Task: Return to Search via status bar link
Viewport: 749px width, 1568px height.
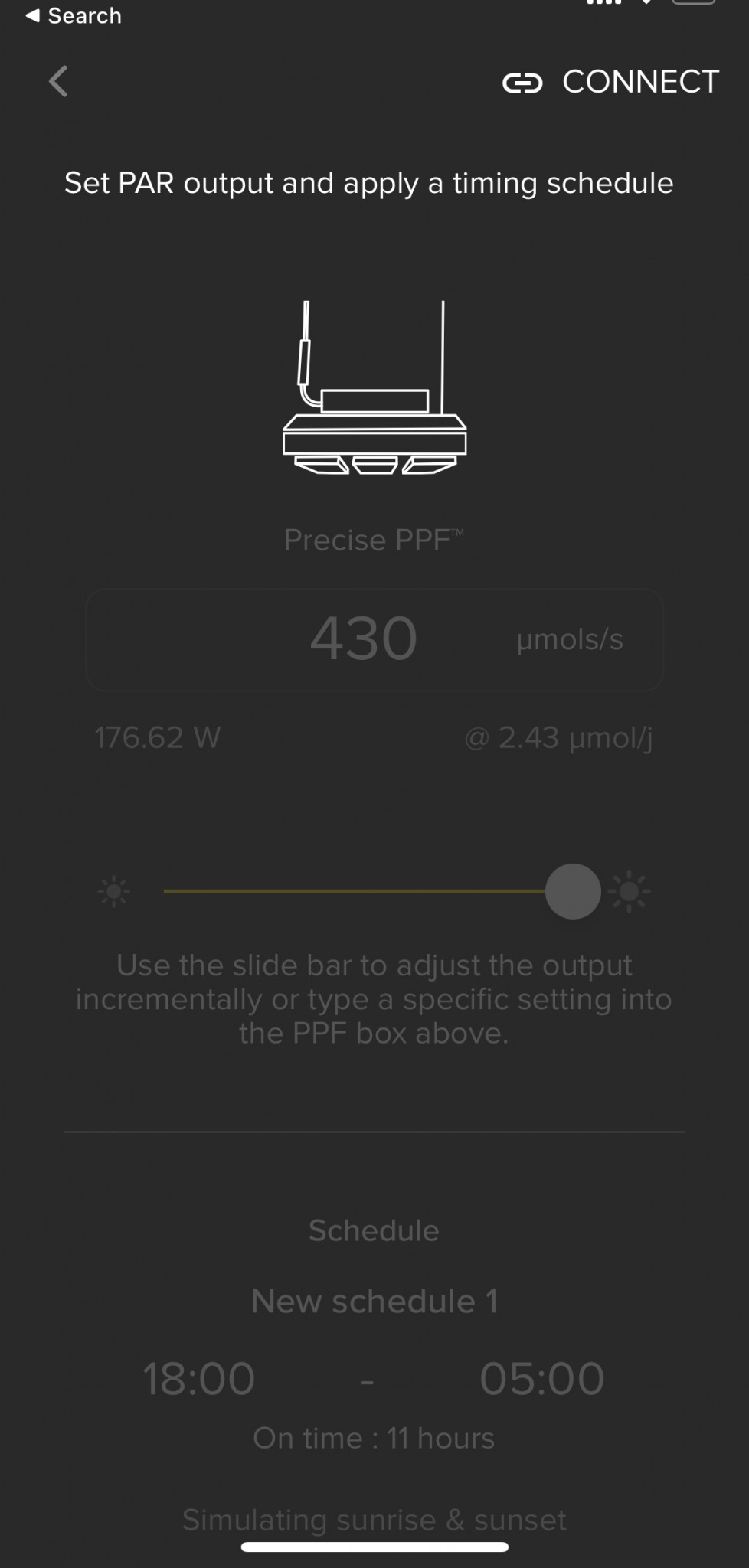Action: pyautogui.click(x=74, y=15)
